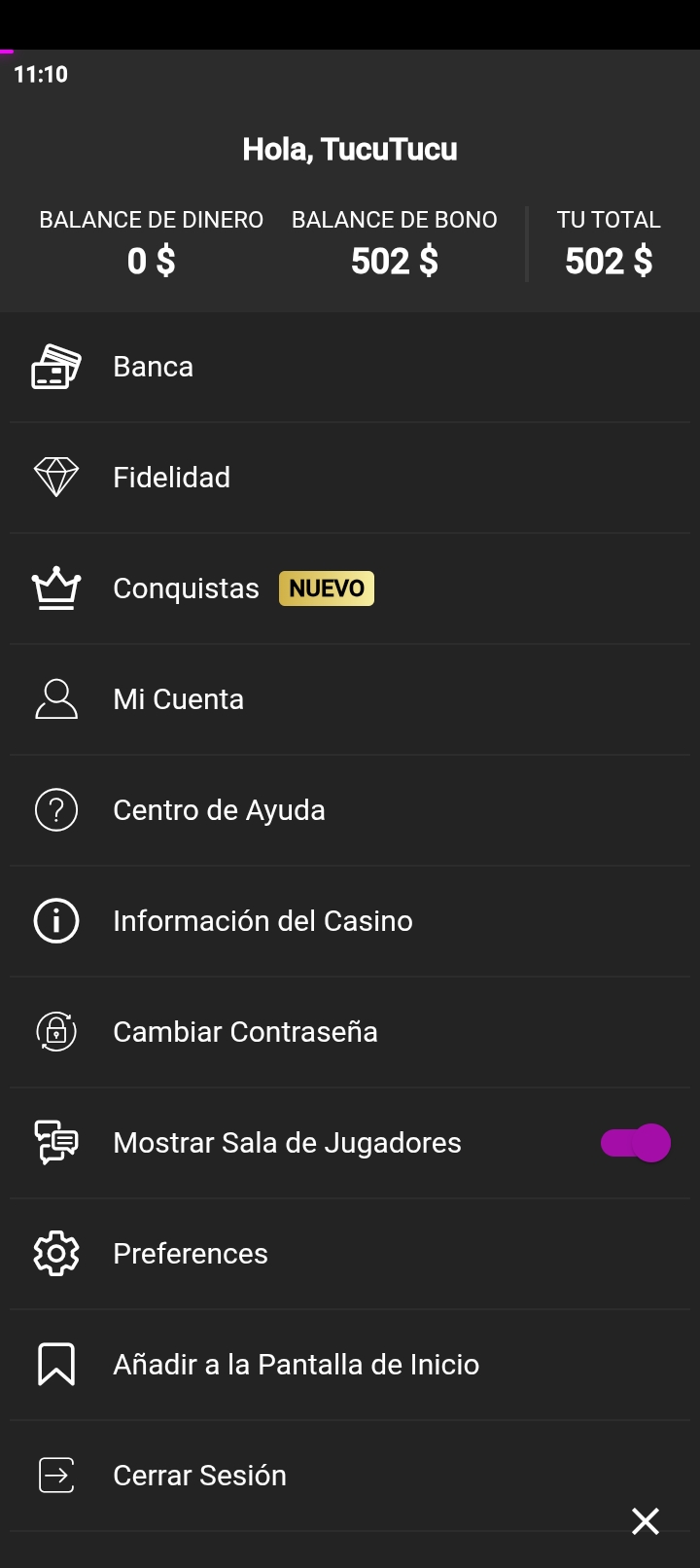
Task: Open Conquistas marked as NUEVO
Action: point(187,588)
